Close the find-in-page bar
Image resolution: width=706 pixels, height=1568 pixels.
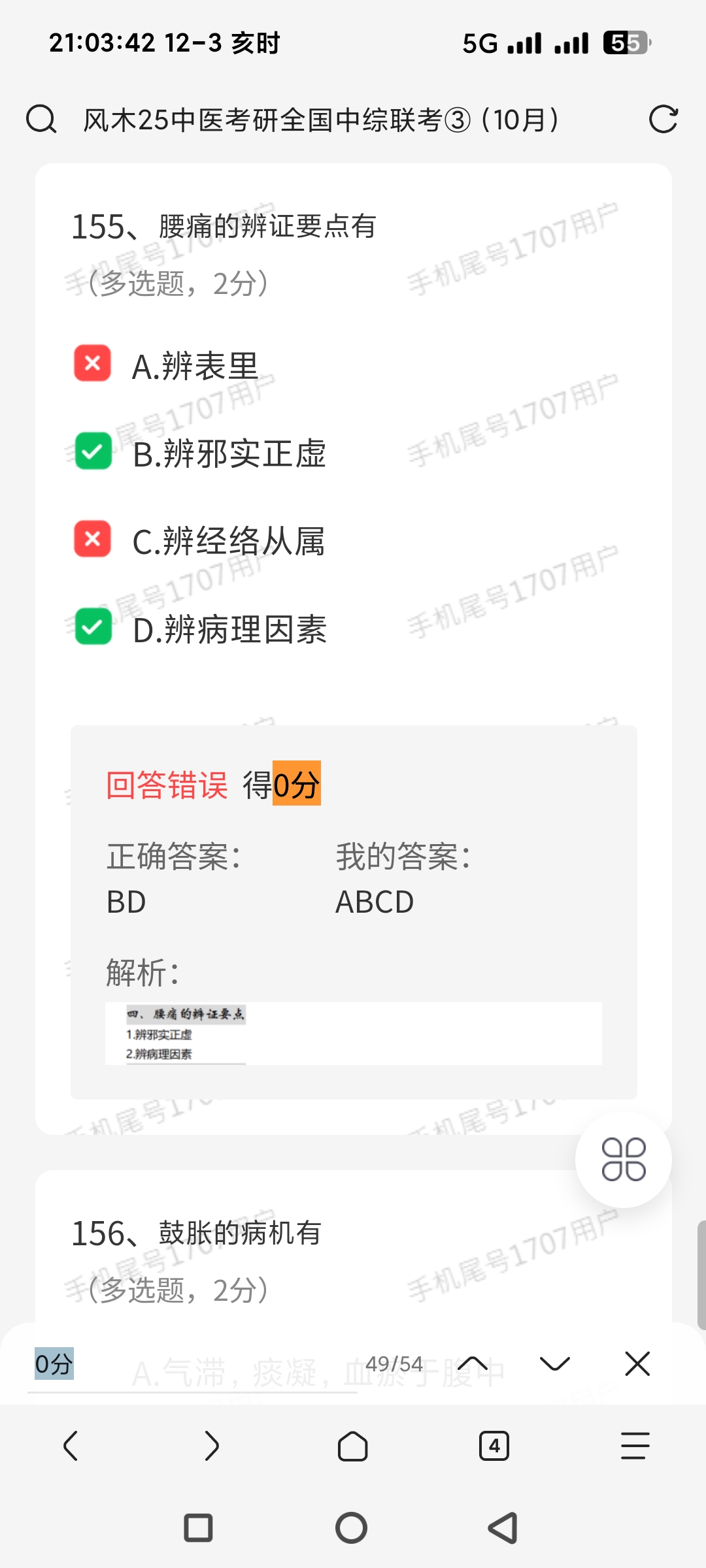coord(637,1364)
